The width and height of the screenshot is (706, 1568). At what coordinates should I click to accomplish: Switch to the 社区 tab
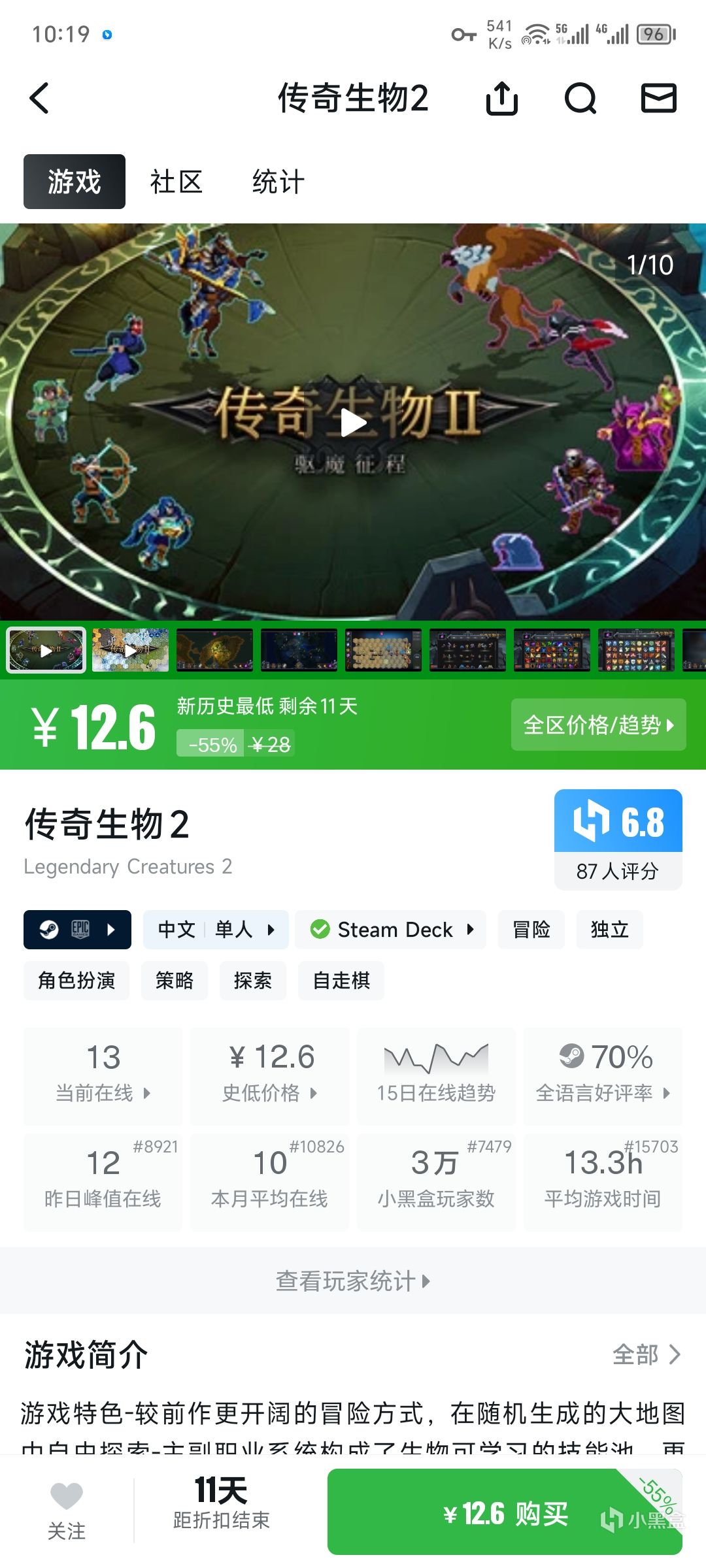click(x=176, y=182)
